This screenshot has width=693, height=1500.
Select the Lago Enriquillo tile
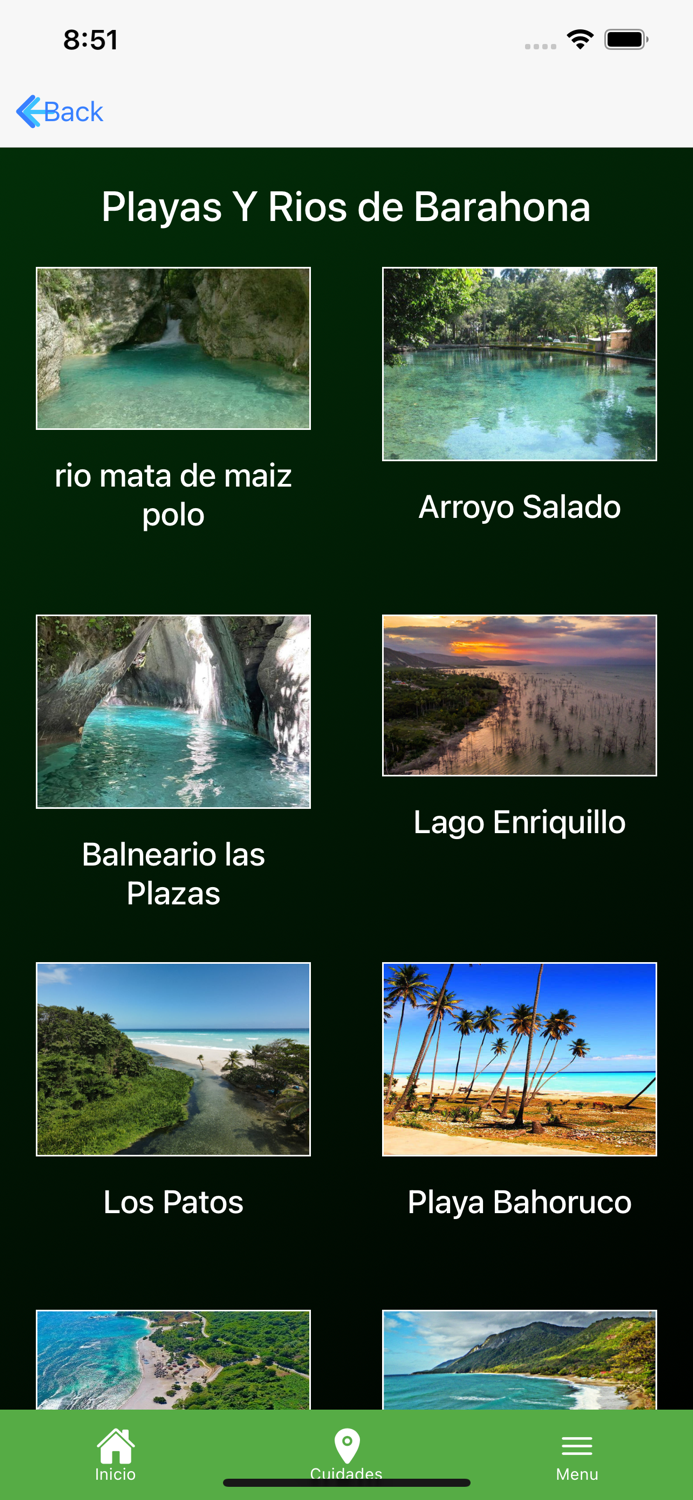click(519, 695)
